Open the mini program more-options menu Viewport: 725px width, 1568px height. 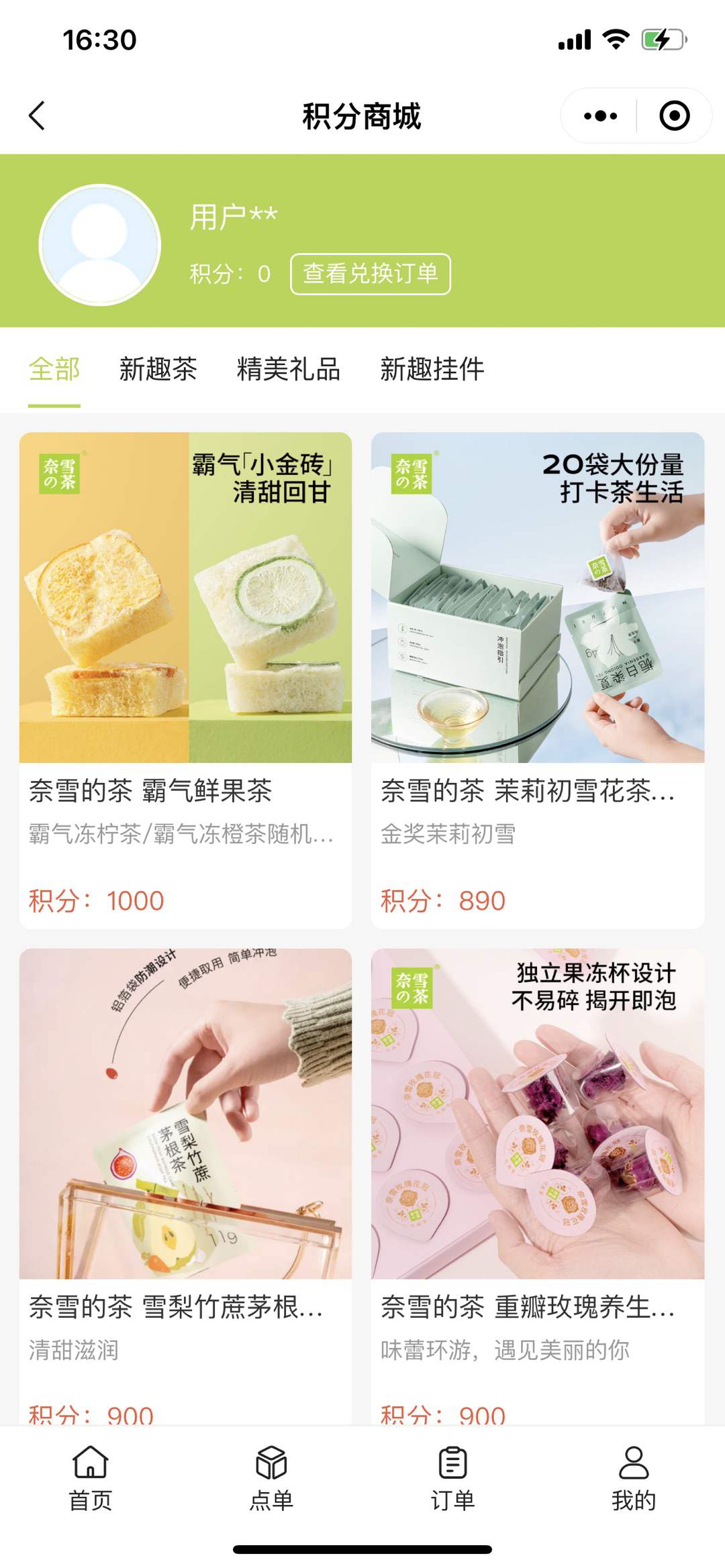click(600, 116)
